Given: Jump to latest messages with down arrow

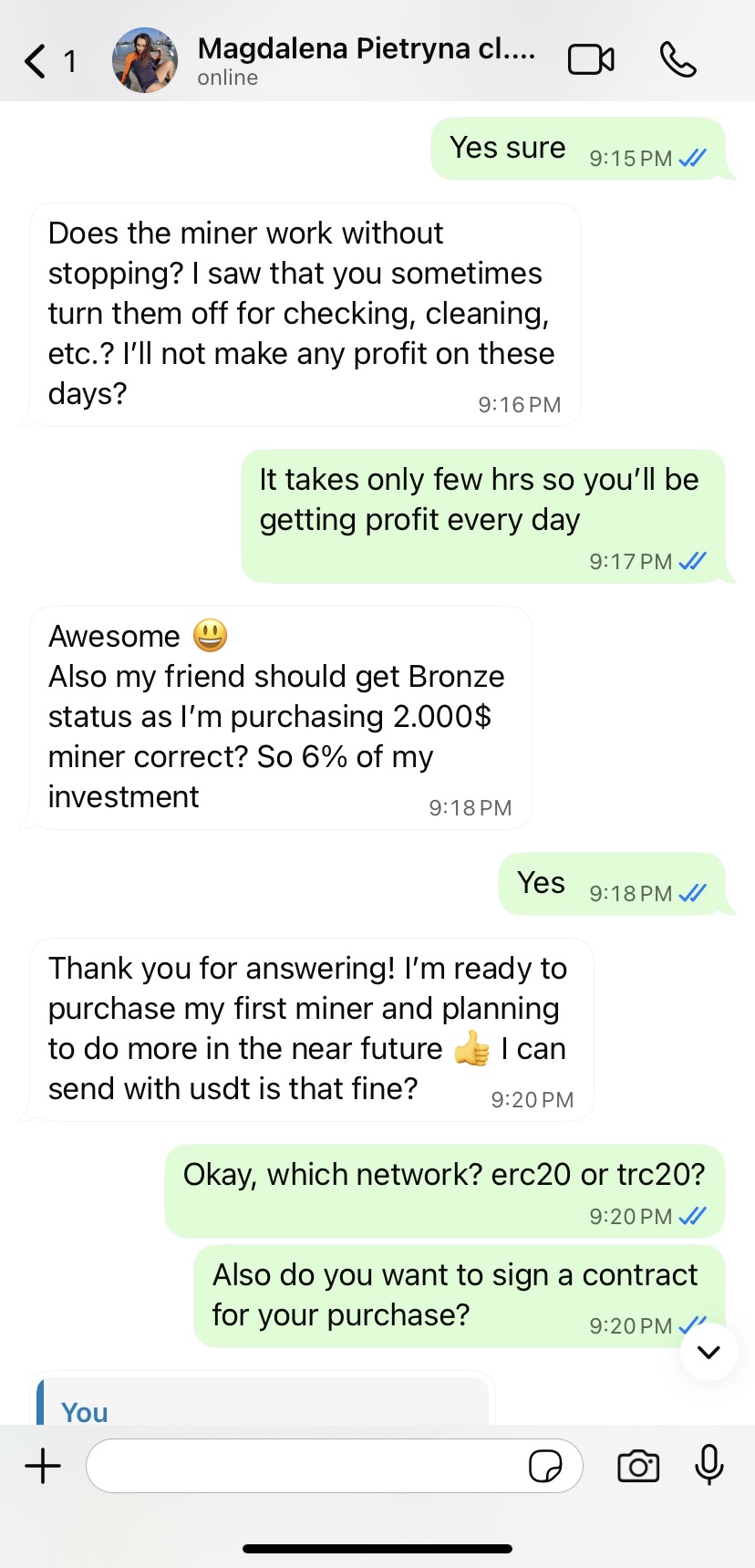Looking at the screenshot, I should pos(708,1352).
